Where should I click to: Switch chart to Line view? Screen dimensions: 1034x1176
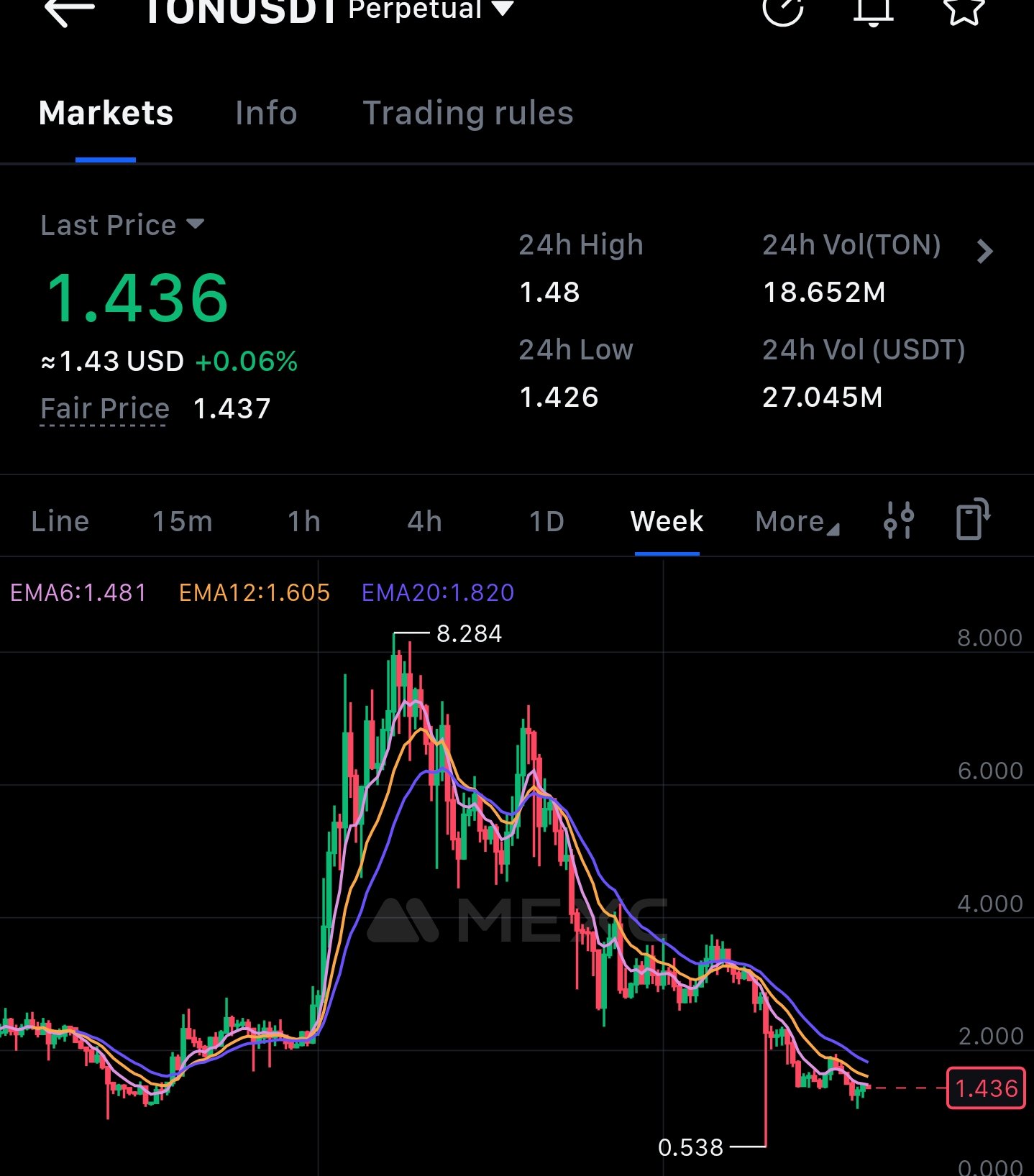coord(60,521)
